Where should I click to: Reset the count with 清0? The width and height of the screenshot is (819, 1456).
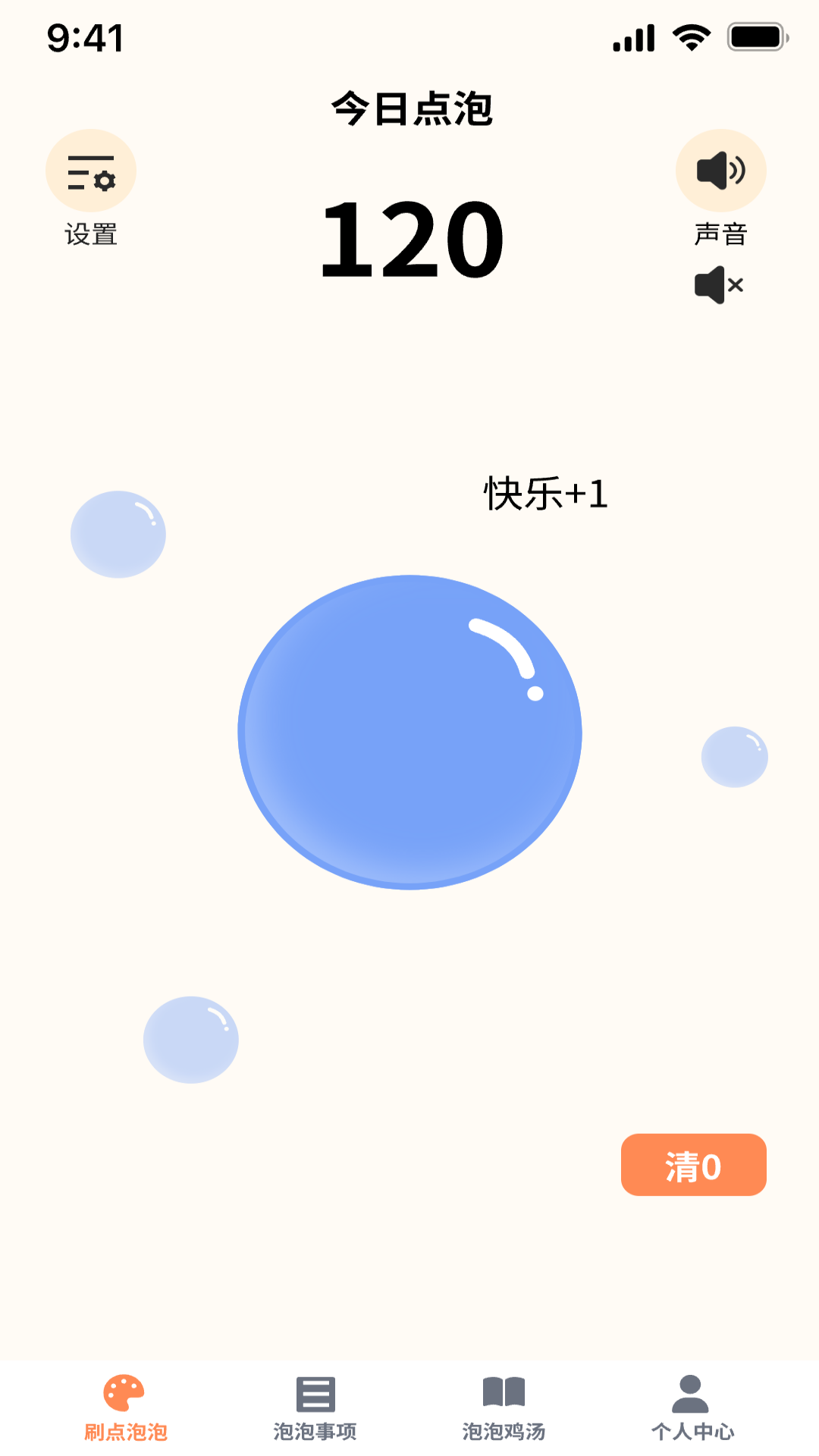tap(693, 1165)
